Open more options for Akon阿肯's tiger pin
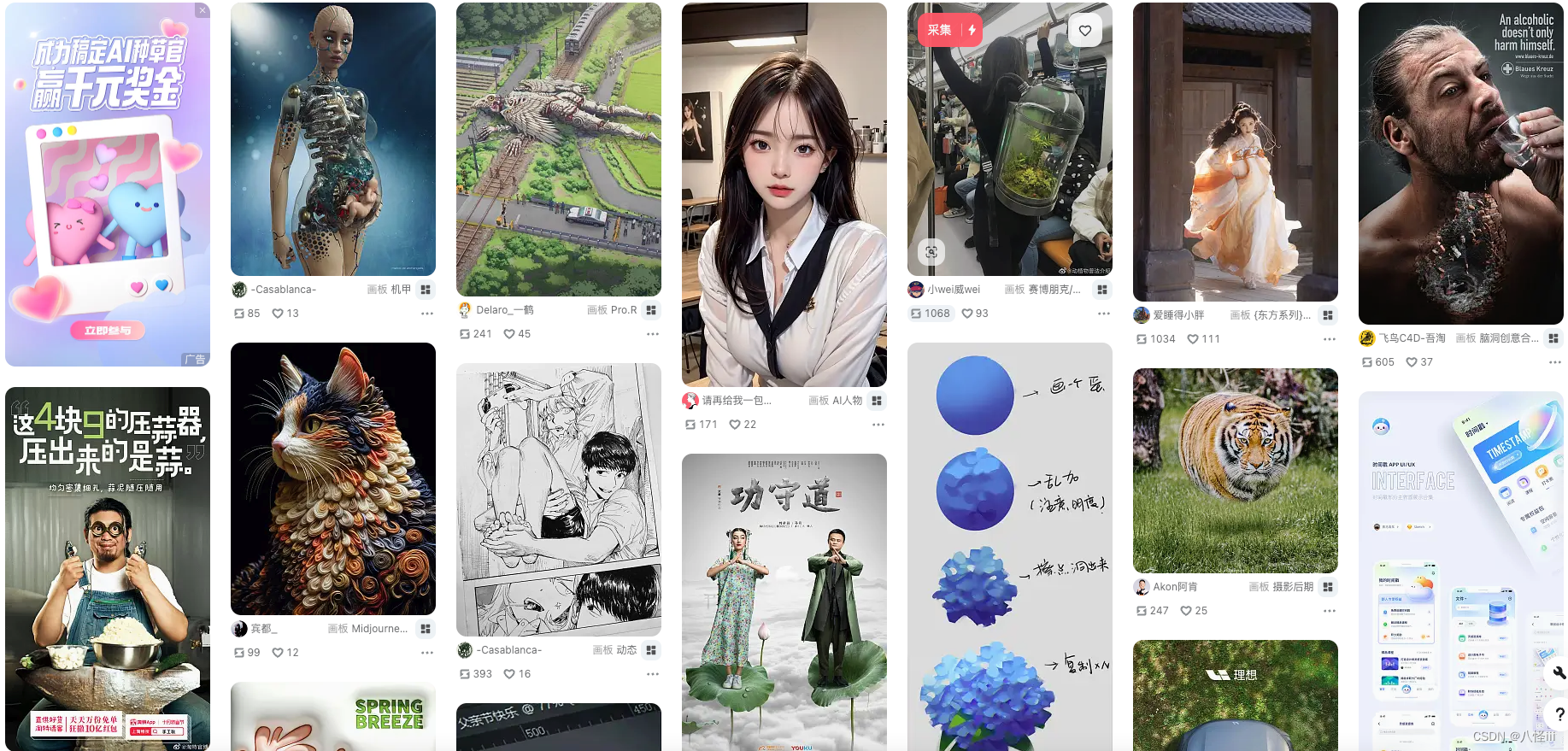This screenshot has width=1568, height=751. click(1329, 611)
